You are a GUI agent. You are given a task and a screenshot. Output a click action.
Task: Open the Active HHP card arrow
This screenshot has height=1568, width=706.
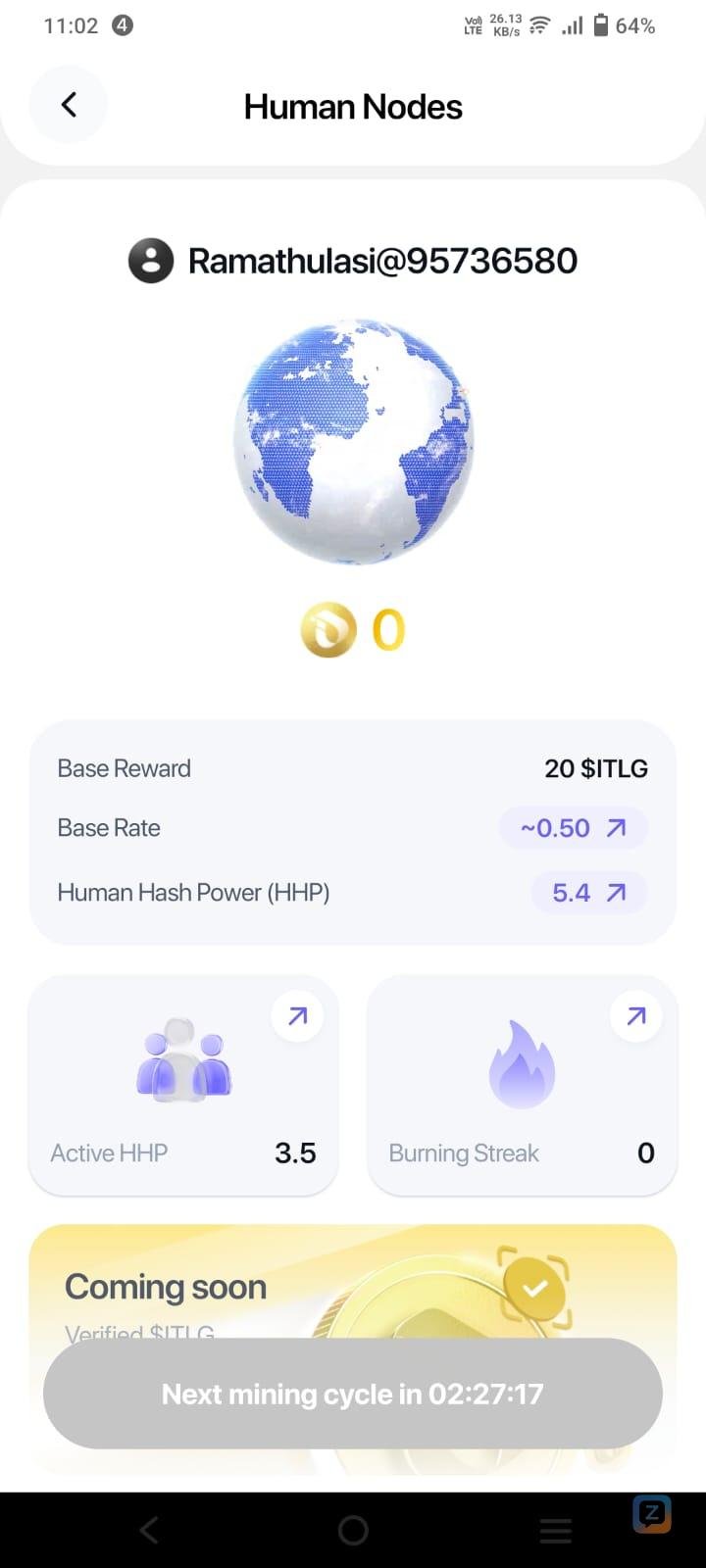pos(297,1016)
